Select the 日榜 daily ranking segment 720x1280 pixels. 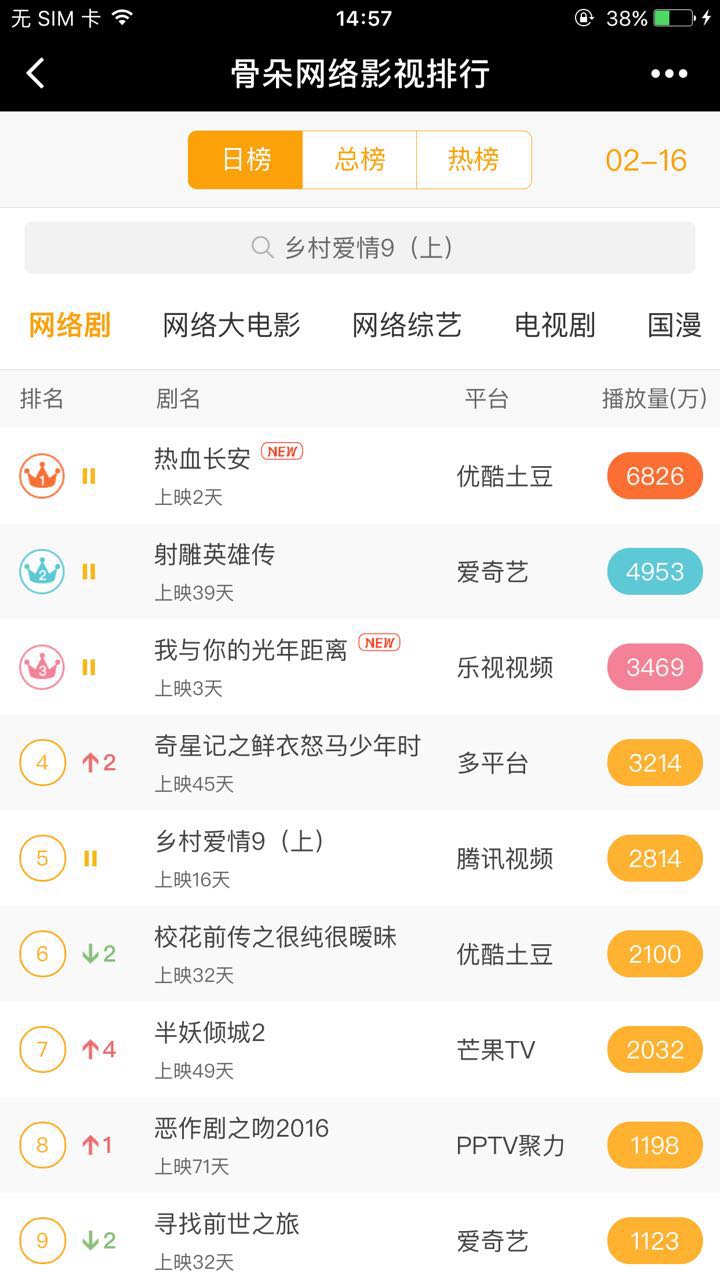coord(246,160)
